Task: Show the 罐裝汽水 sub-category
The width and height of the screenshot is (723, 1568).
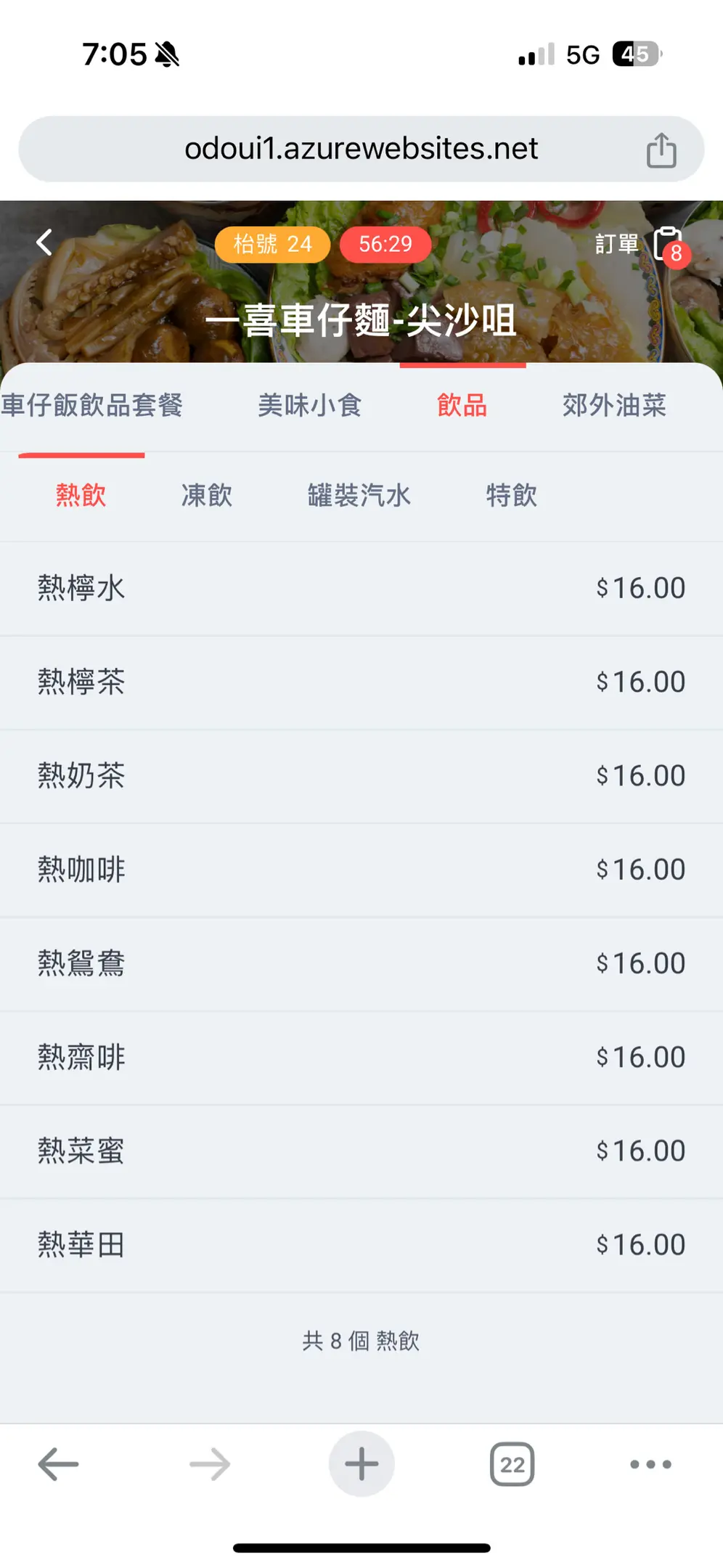Action: 359,495
